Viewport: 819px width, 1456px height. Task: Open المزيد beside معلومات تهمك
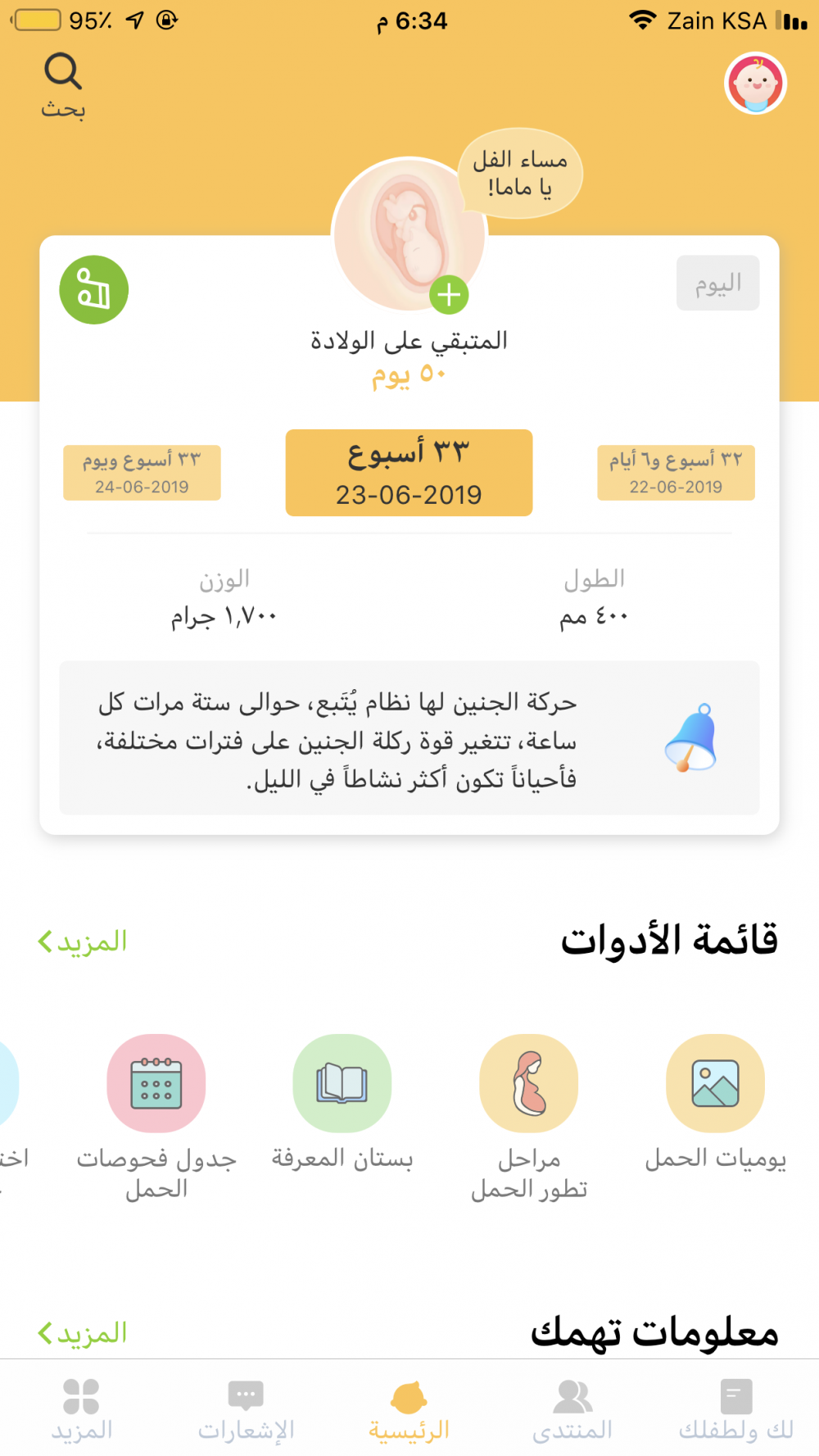tap(83, 1333)
